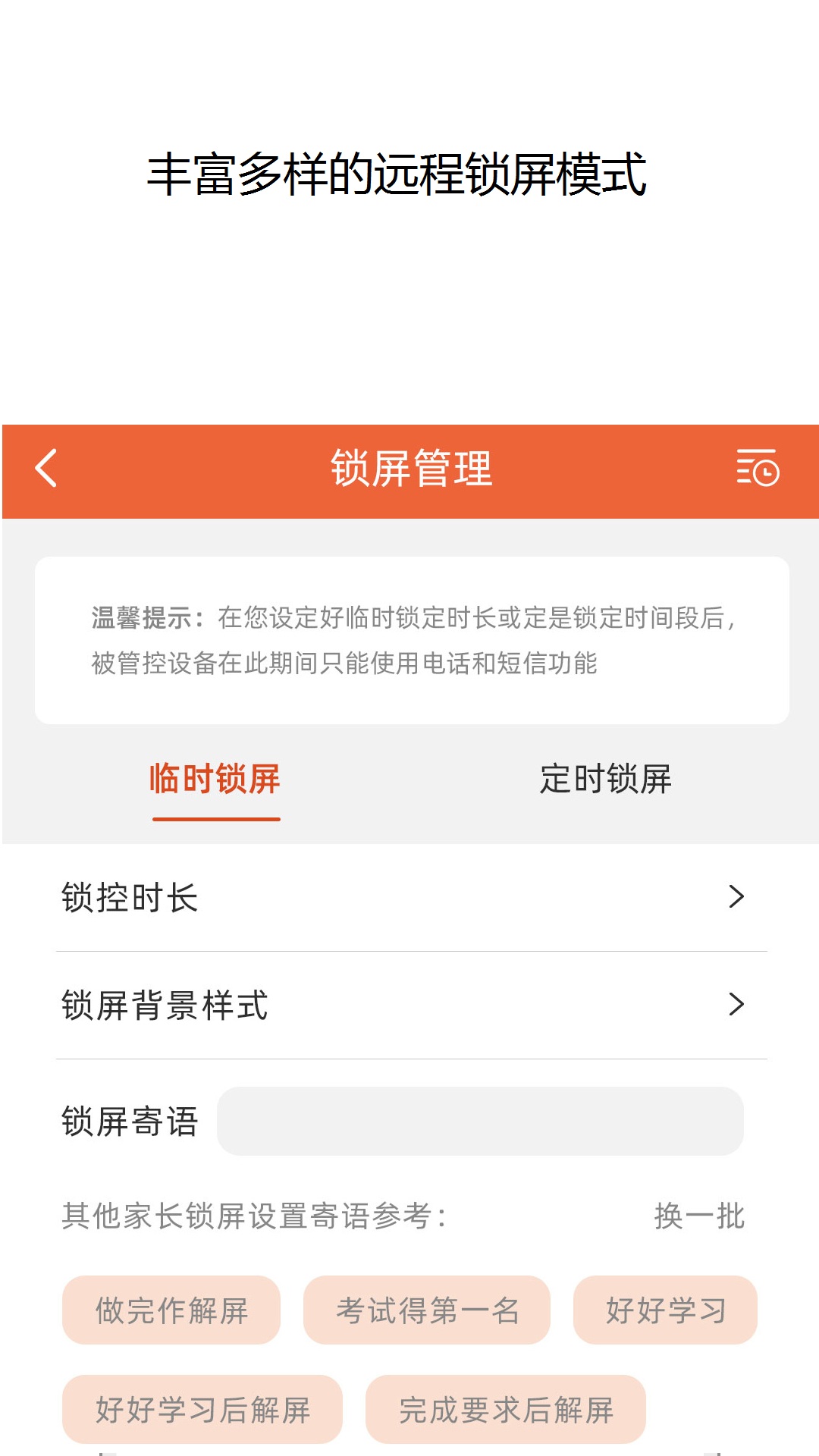Image resolution: width=819 pixels, height=1456 pixels.
Task: Select the 临时锁屏 tab
Action: point(215,778)
